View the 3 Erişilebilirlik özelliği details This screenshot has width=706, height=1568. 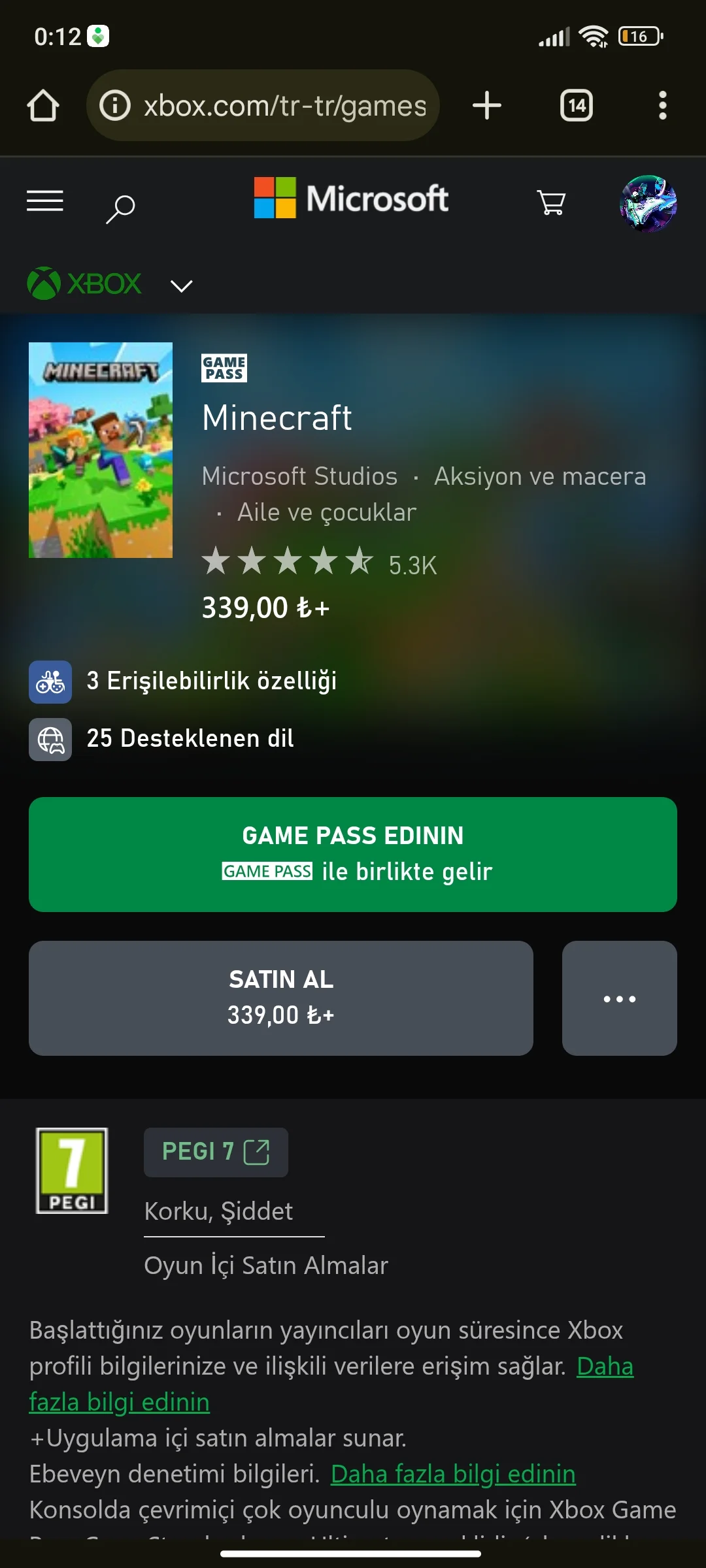pos(211,681)
